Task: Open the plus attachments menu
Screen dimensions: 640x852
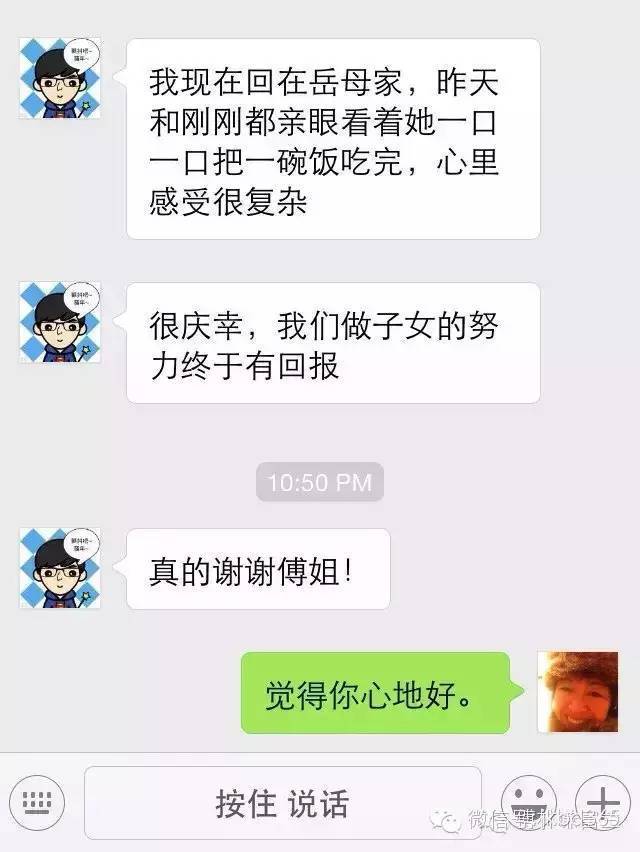Action: 603,801
